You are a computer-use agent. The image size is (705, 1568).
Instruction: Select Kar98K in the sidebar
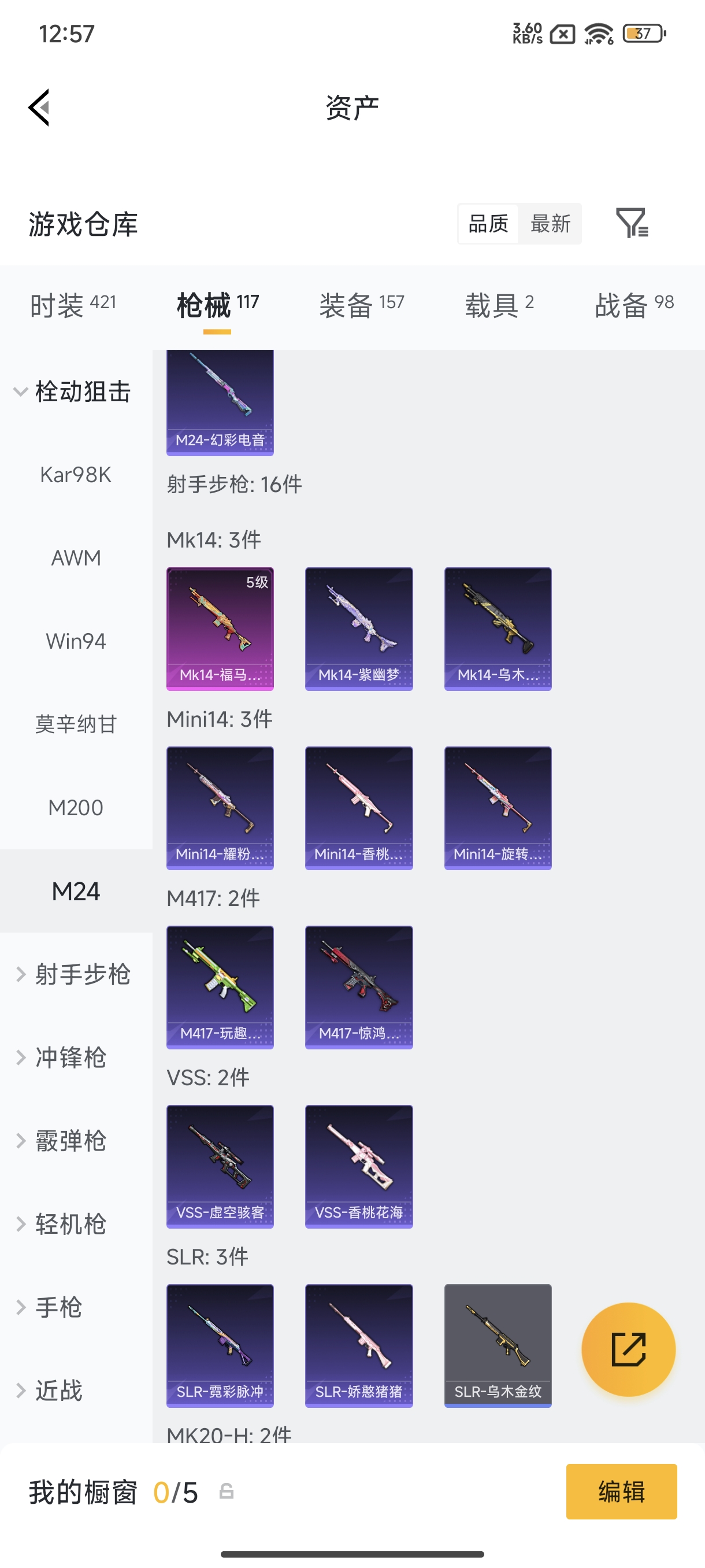(76, 475)
